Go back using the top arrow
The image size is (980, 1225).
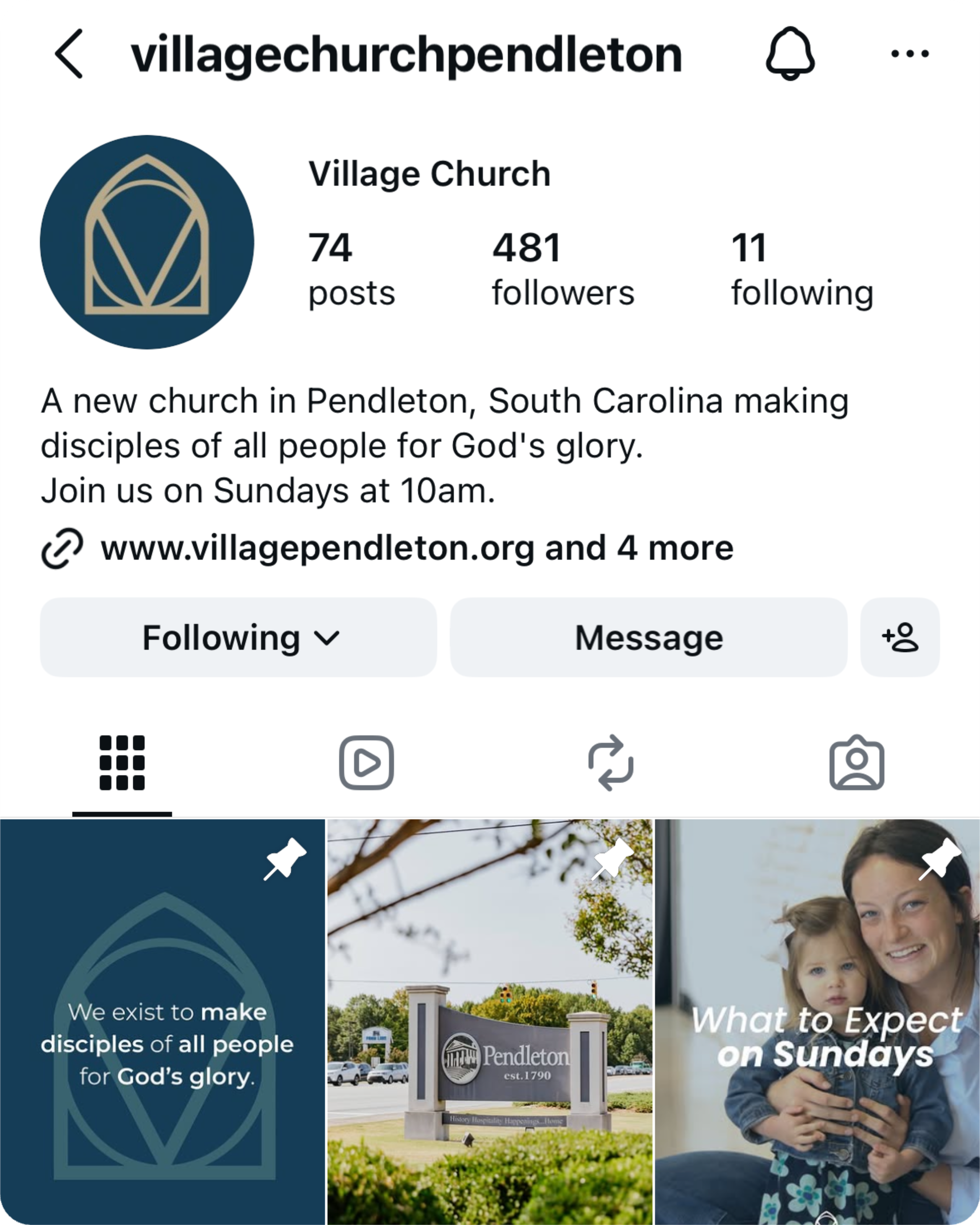click(69, 54)
